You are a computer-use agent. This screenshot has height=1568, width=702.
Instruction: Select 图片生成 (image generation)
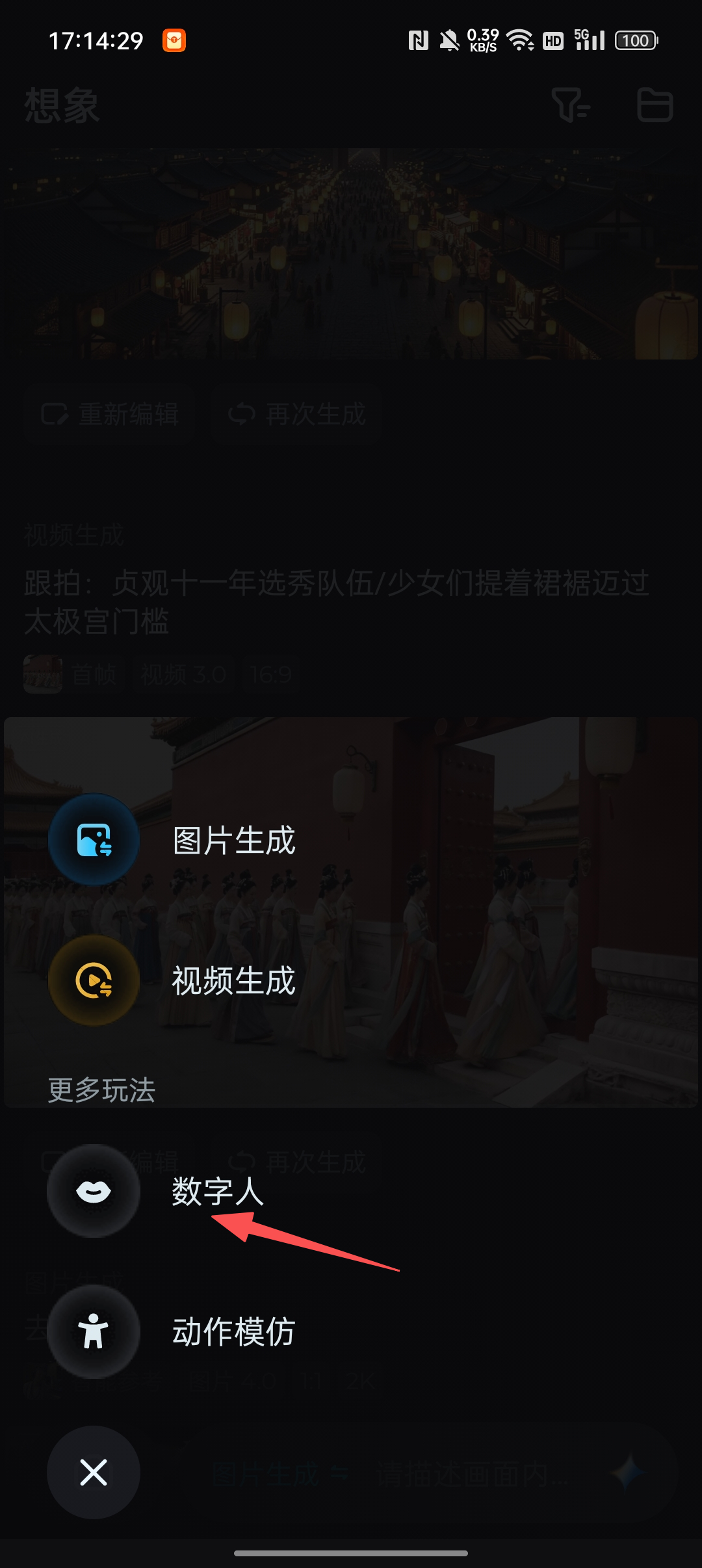point(94,840)
